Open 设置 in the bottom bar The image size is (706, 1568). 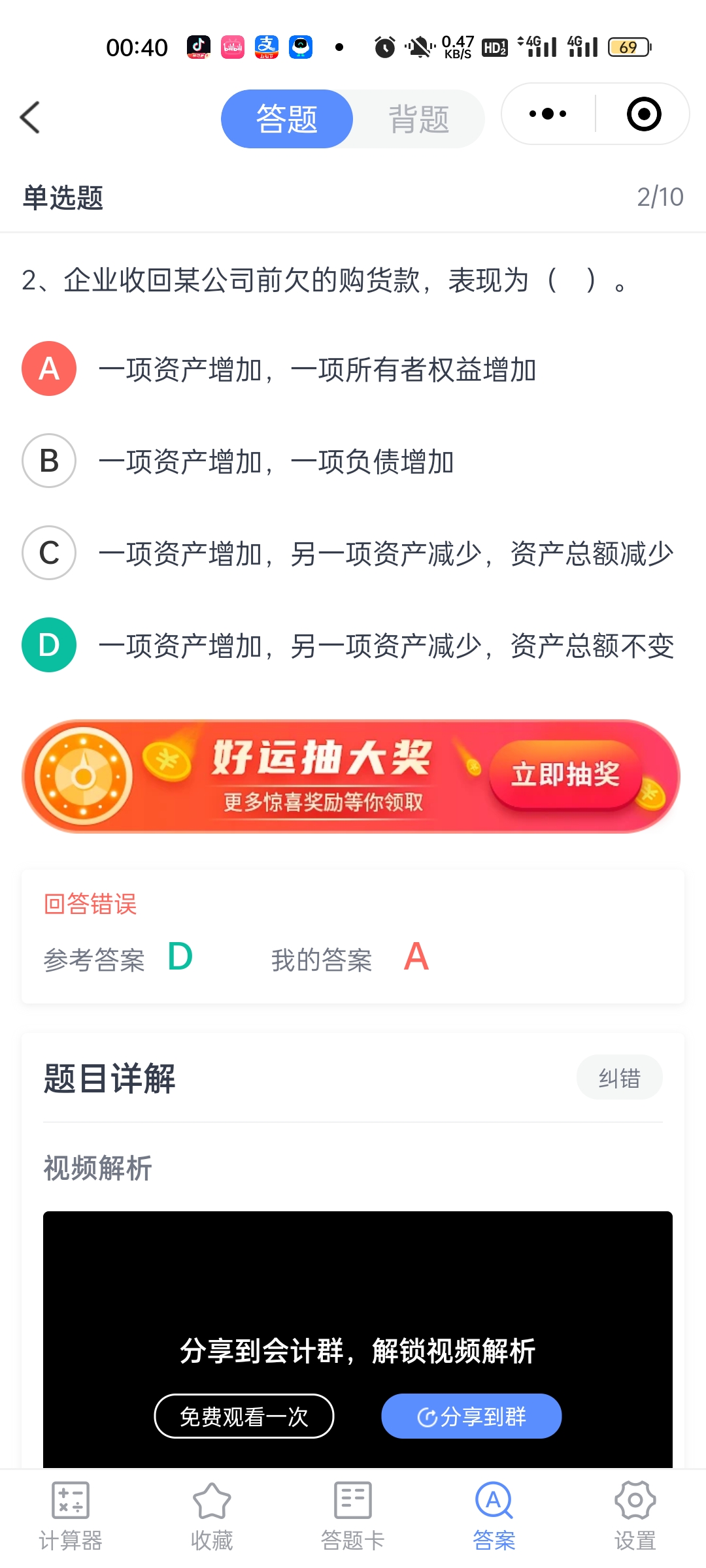(635, 1516)
